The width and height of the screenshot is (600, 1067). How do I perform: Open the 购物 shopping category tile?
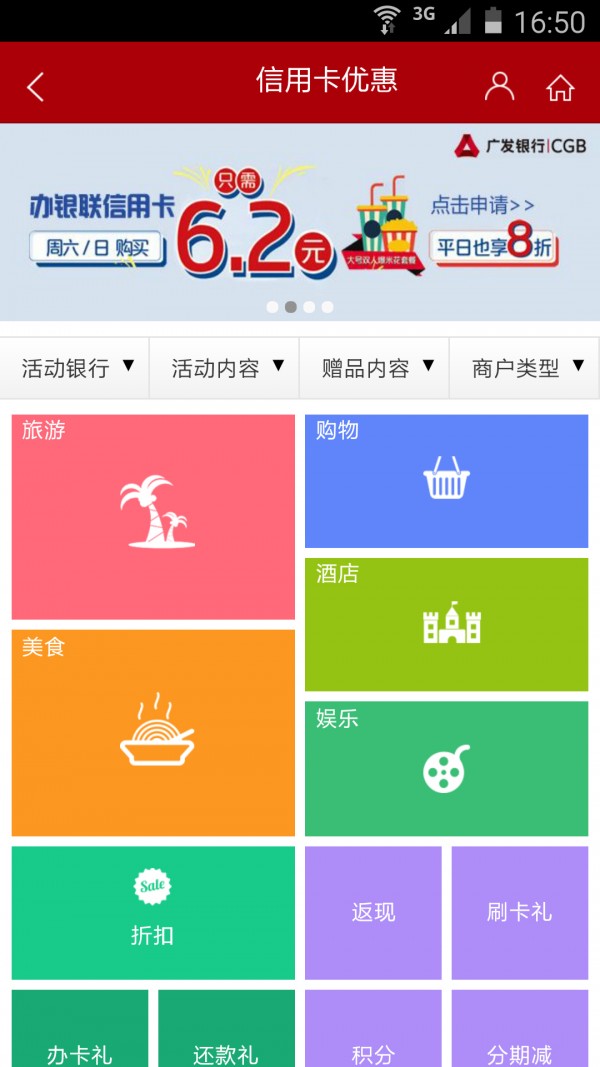click(x=446, y=481)
